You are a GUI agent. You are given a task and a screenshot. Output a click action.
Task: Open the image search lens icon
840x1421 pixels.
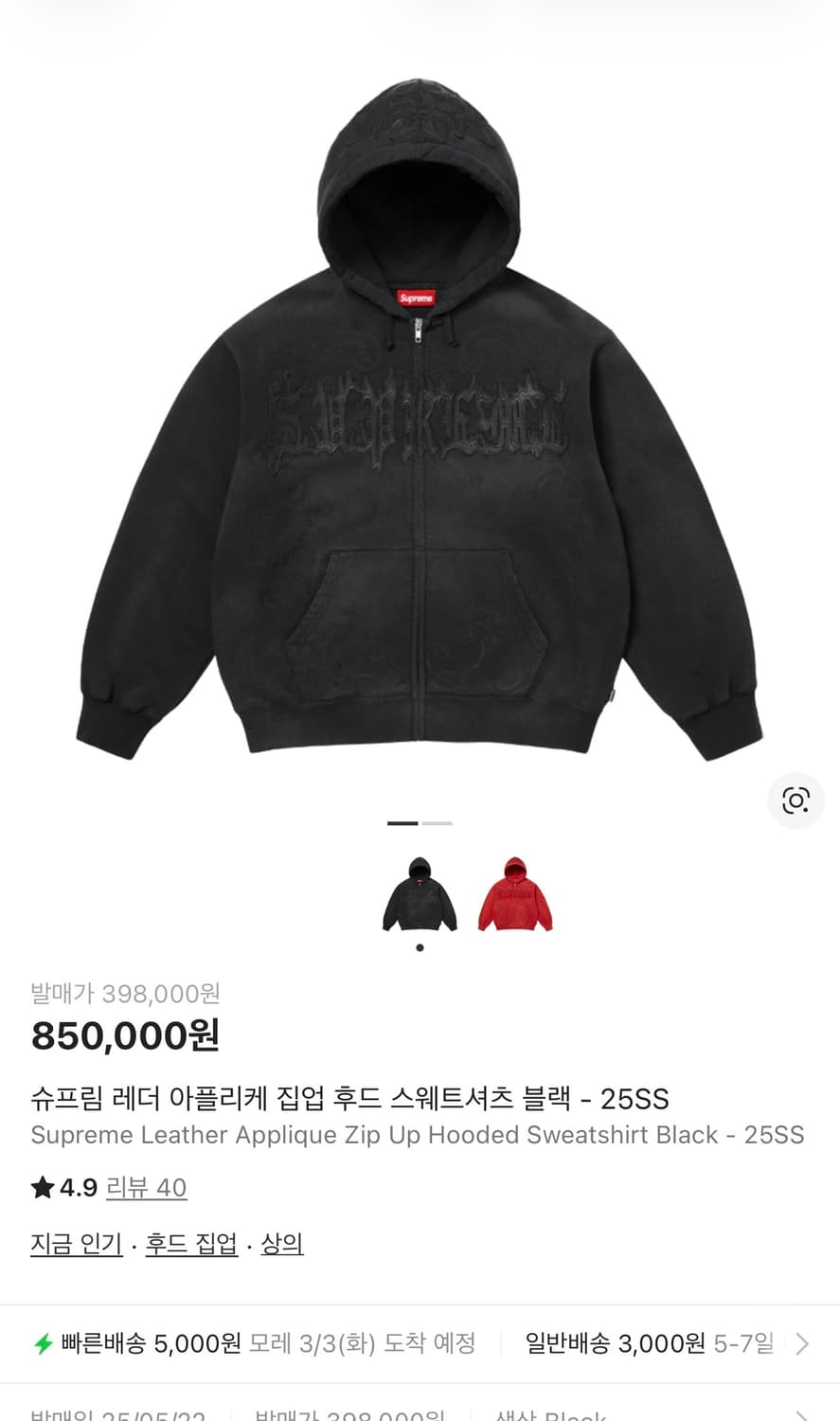(x=796, y=800)
